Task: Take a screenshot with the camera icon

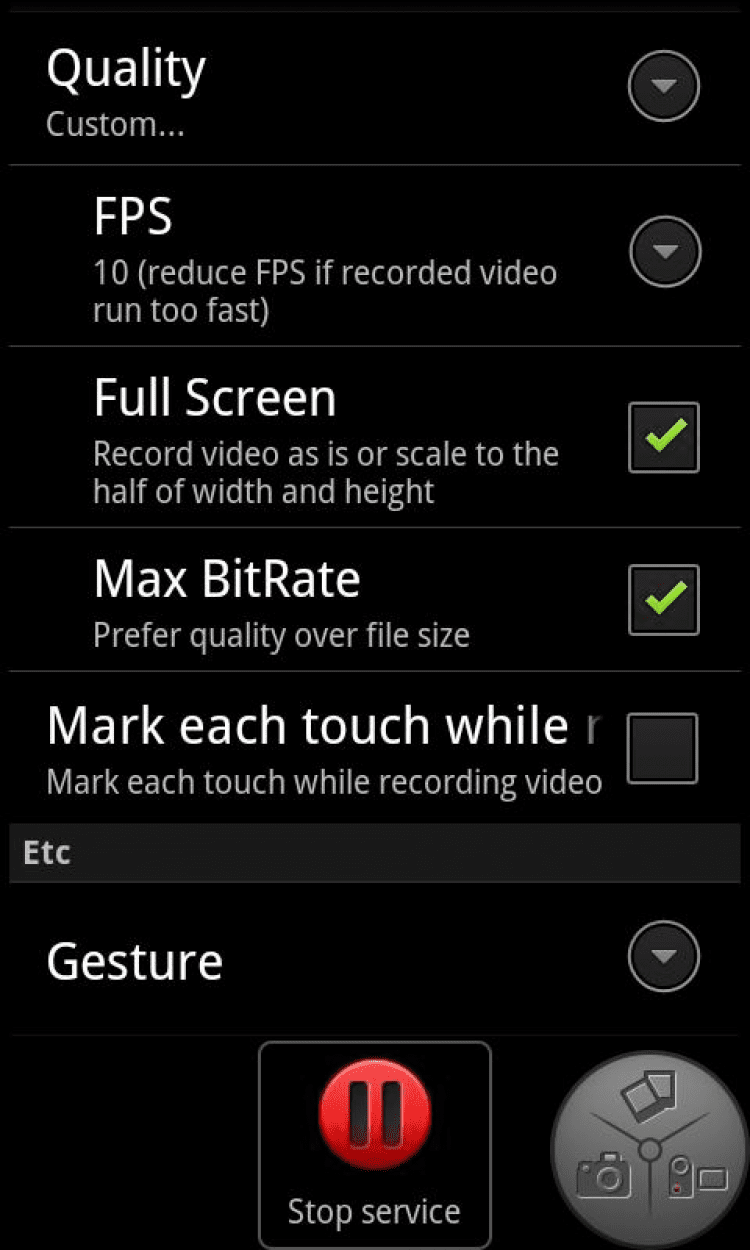Action: tap(605, 1177)
